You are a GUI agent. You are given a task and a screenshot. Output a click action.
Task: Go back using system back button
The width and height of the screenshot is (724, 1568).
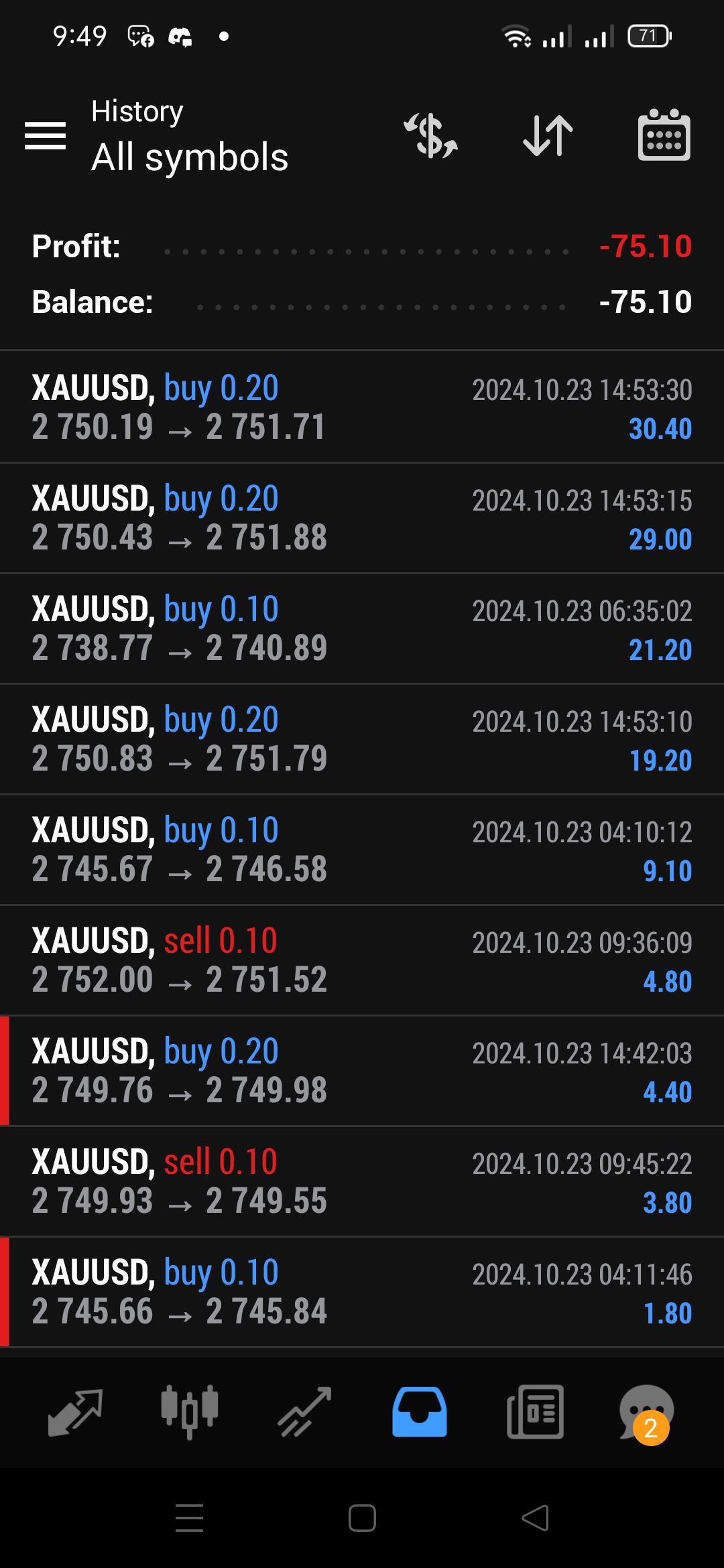pyautogui.click(x=535, y=1518)
